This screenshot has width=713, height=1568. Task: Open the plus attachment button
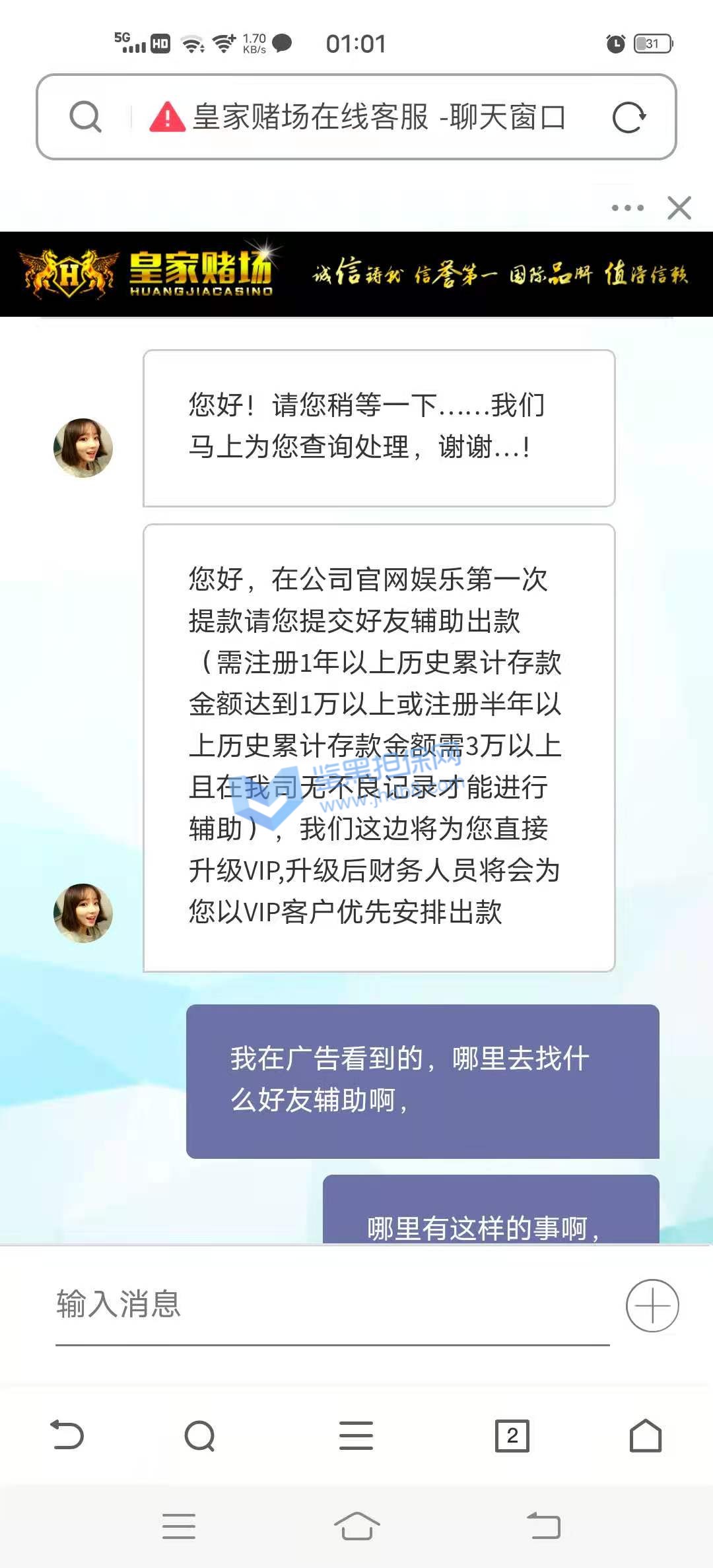coord(652,1306)
